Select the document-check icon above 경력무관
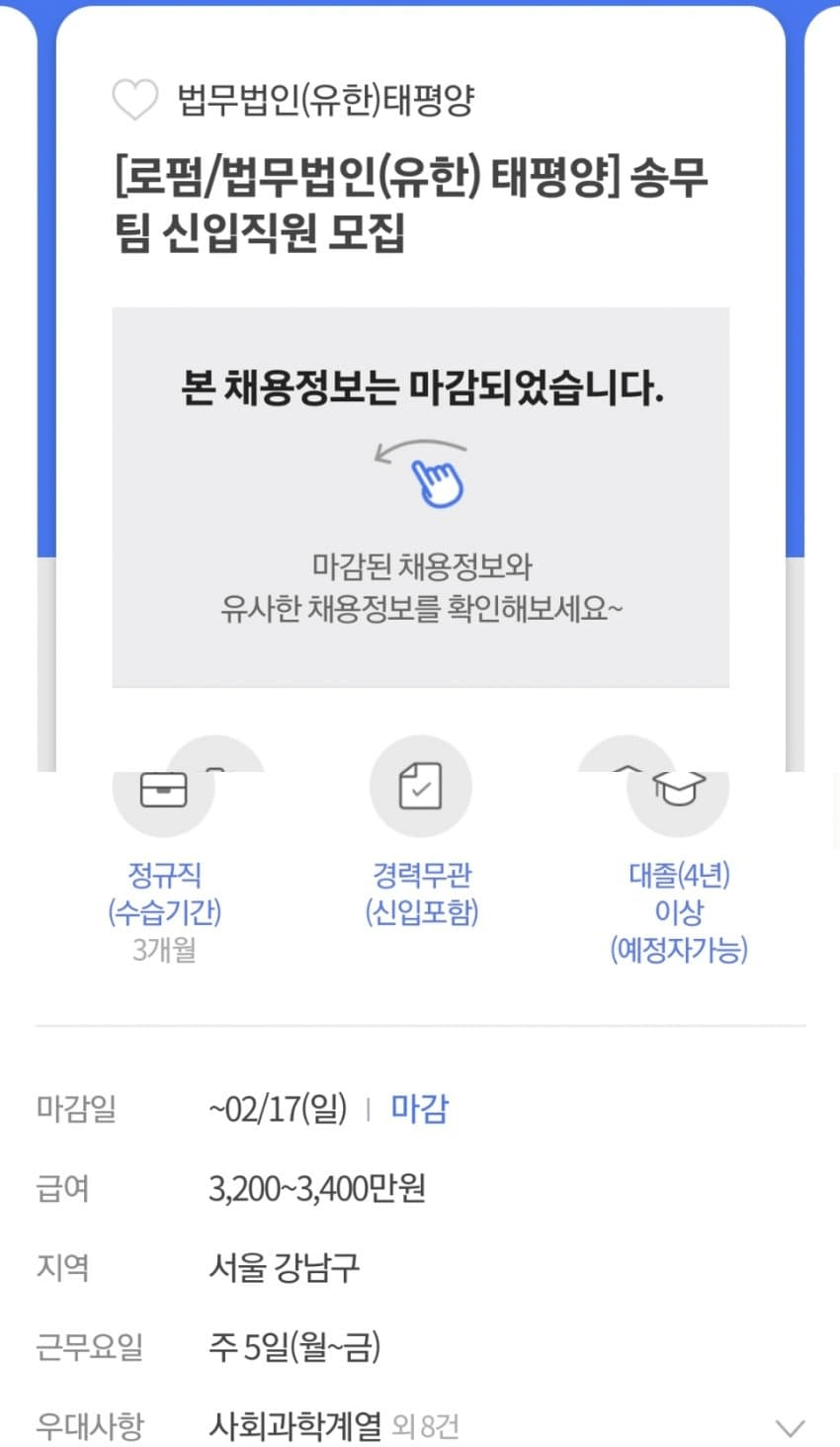This screenshot has height=1447, width=840. click(422, 784)
